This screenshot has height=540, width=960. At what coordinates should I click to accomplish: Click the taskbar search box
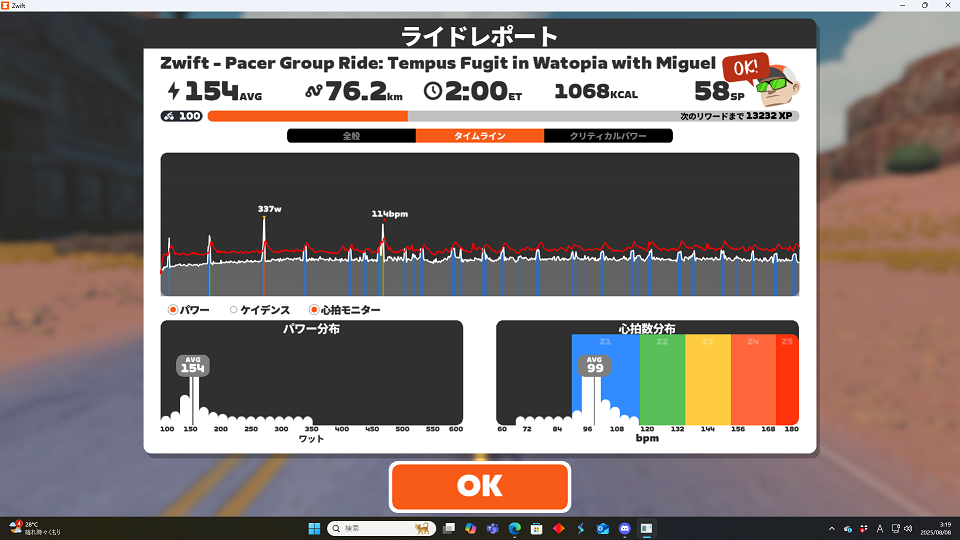point(382,528)
